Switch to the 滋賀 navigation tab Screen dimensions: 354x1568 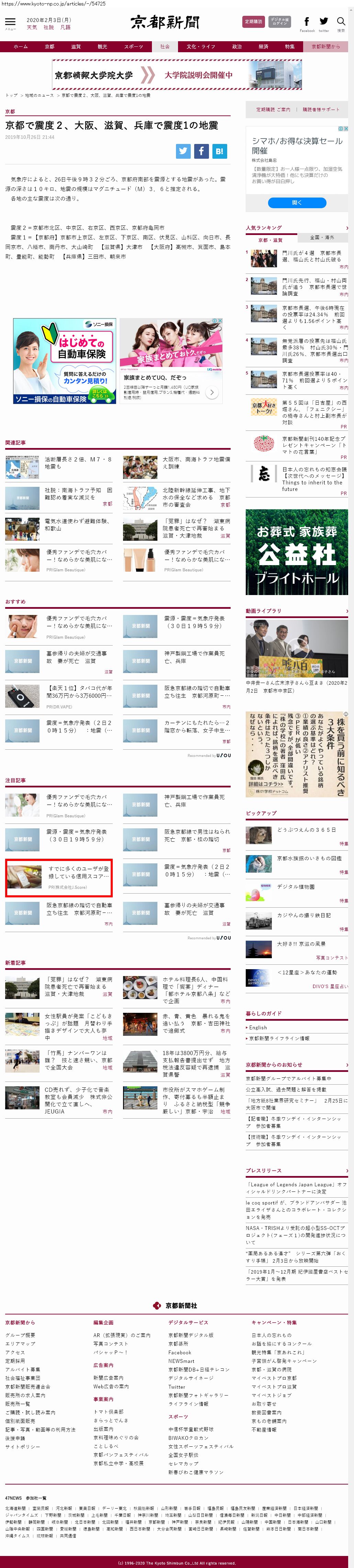tap(76, 47)
